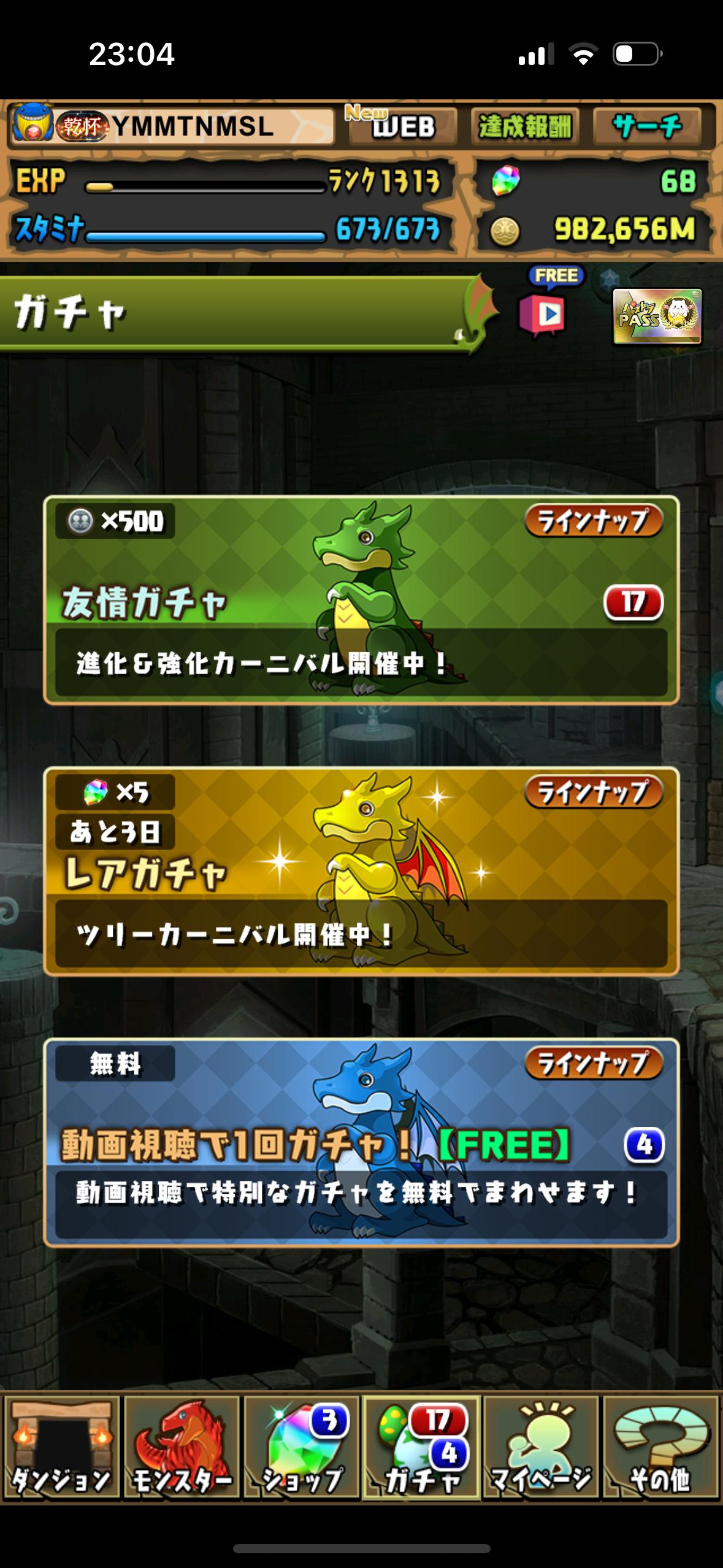View ラインナップ for 友情ガチャ
The image size is (723, 1568).
click(593, 521)
